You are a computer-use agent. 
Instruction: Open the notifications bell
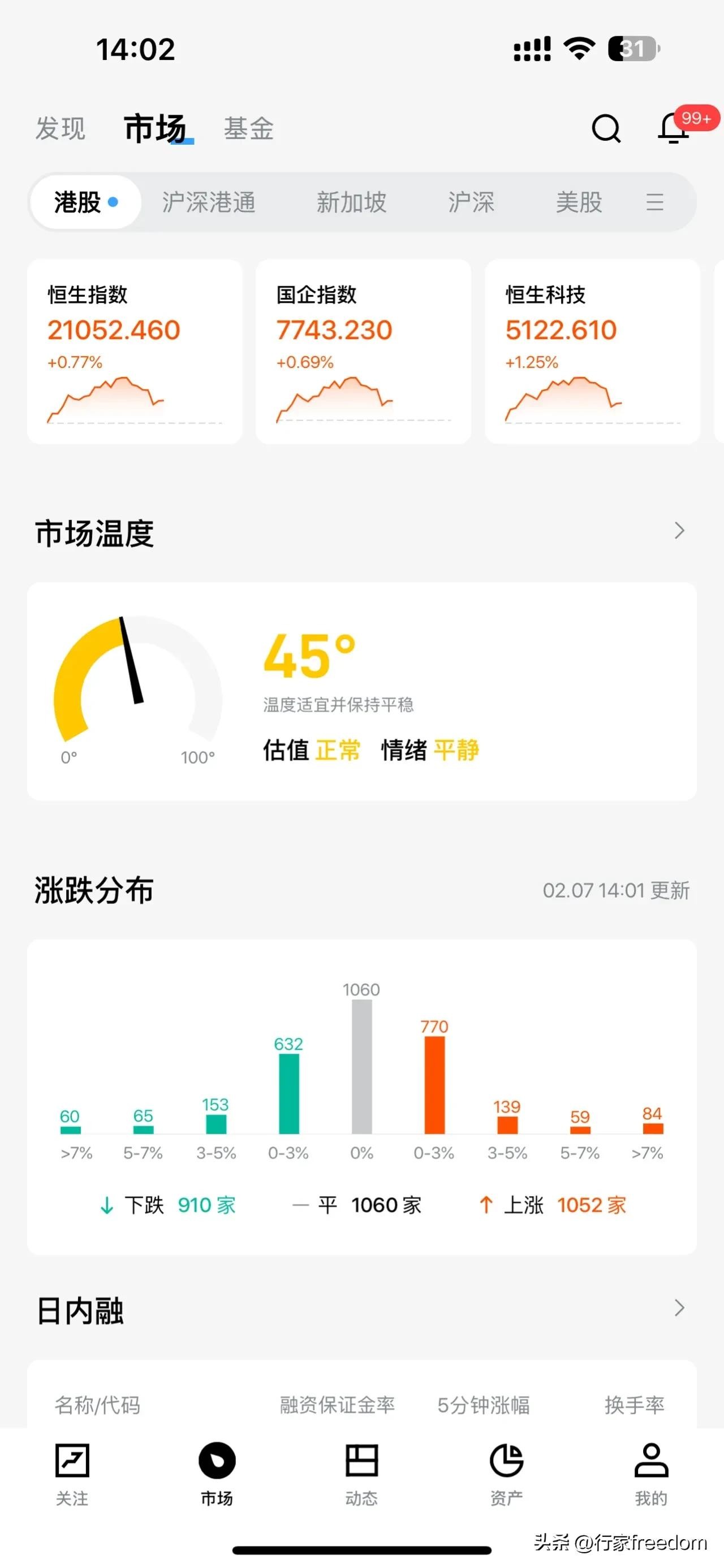pyautogui.click(x=674, y=128)
